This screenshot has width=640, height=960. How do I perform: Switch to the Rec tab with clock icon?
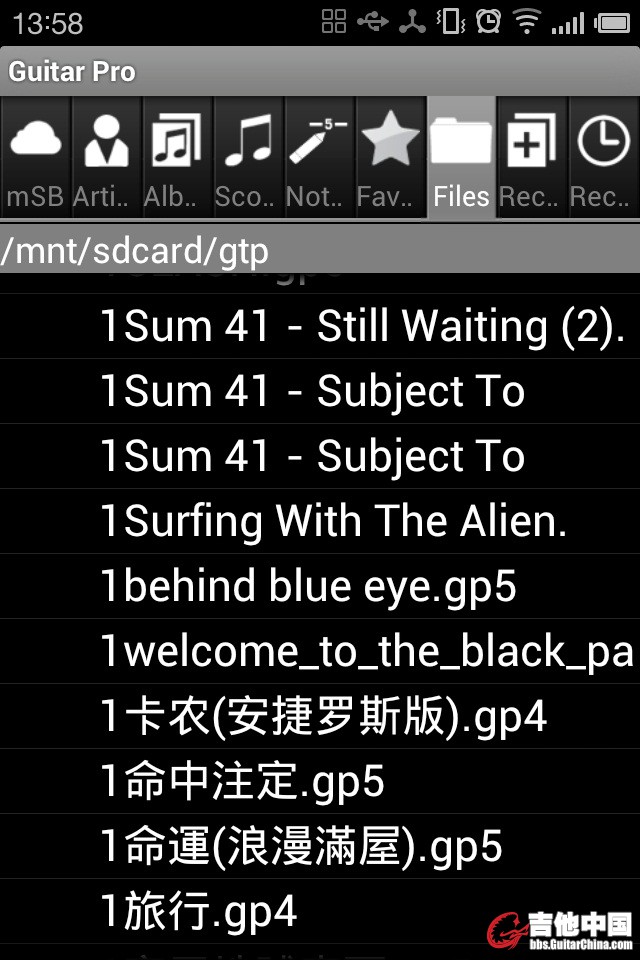(603, 157)
